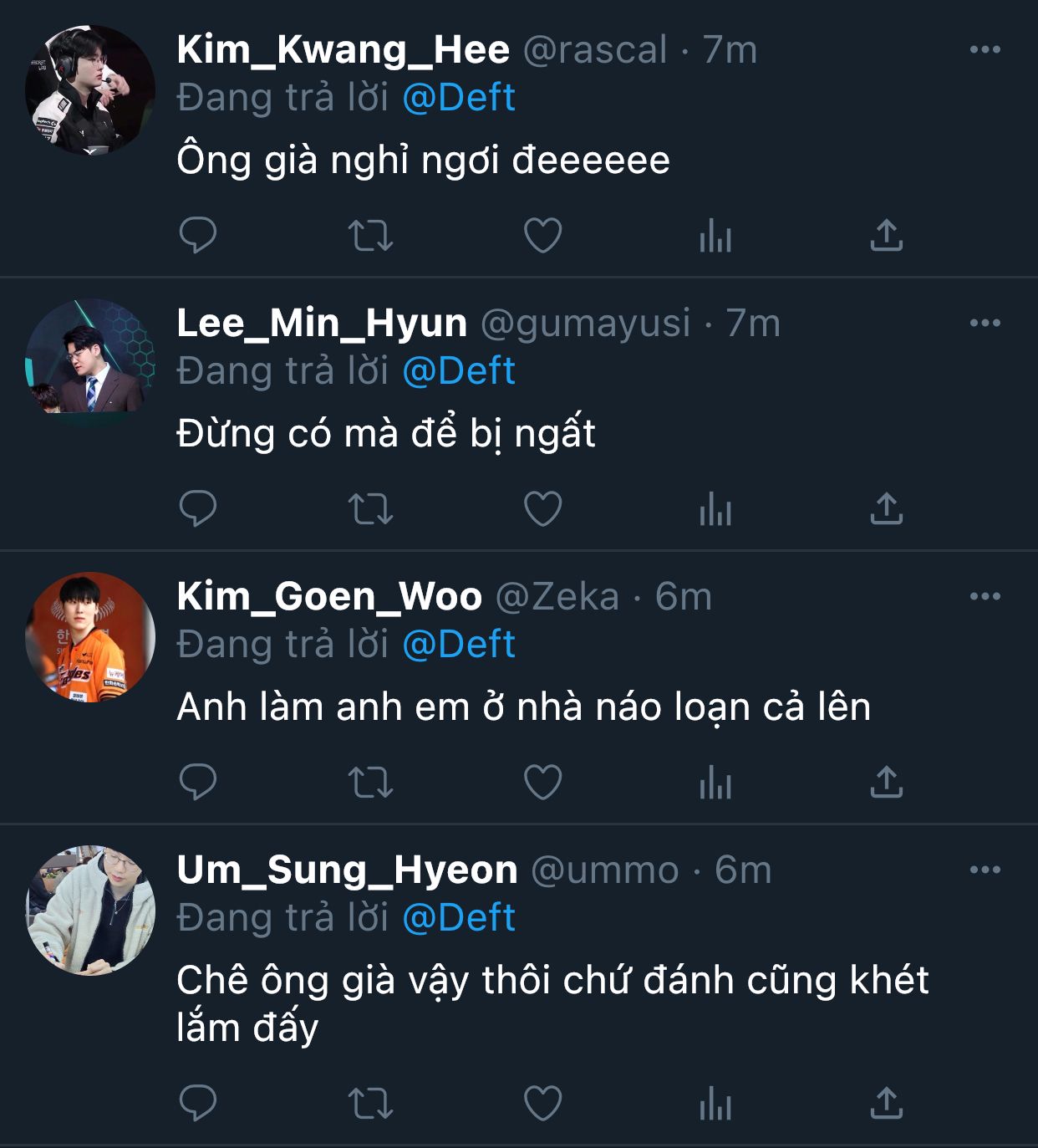Retweet Kim_Kwang_Hee's reply

click(370, 235)
